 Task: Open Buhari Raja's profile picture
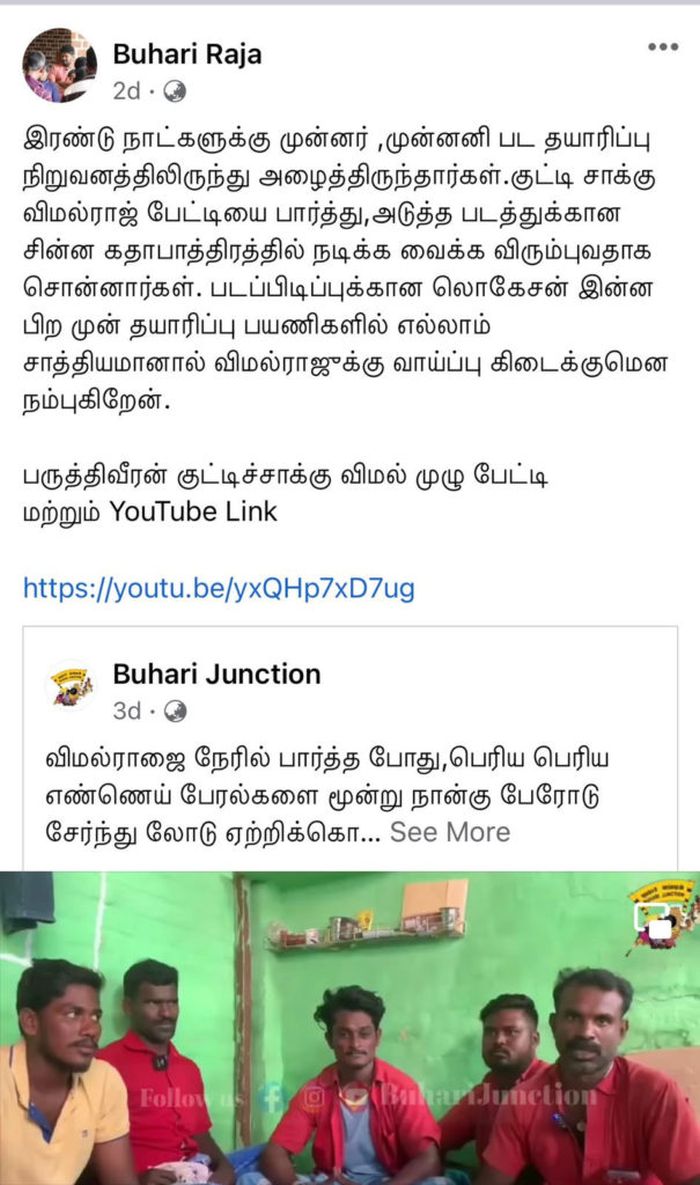(59, 65)
